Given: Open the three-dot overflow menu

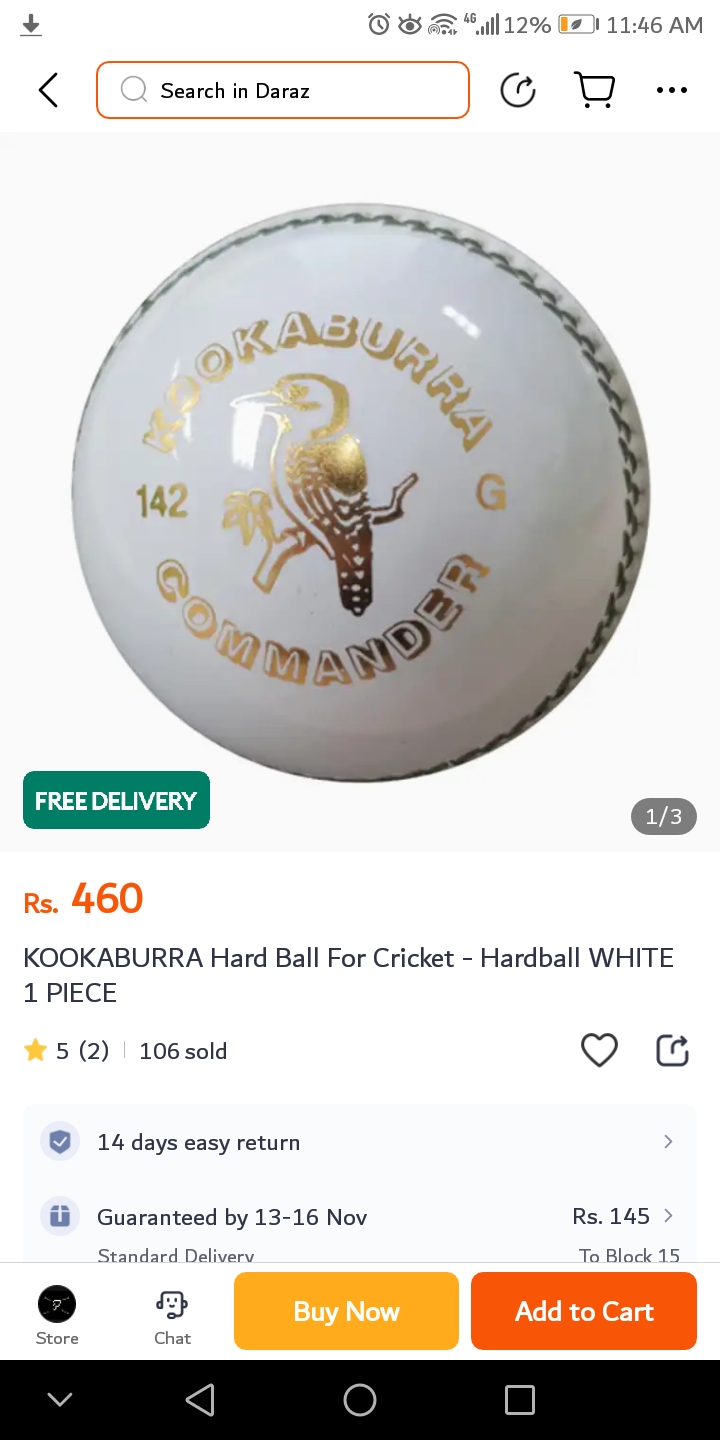Looking at the screenshot, I should coord(672,90).
